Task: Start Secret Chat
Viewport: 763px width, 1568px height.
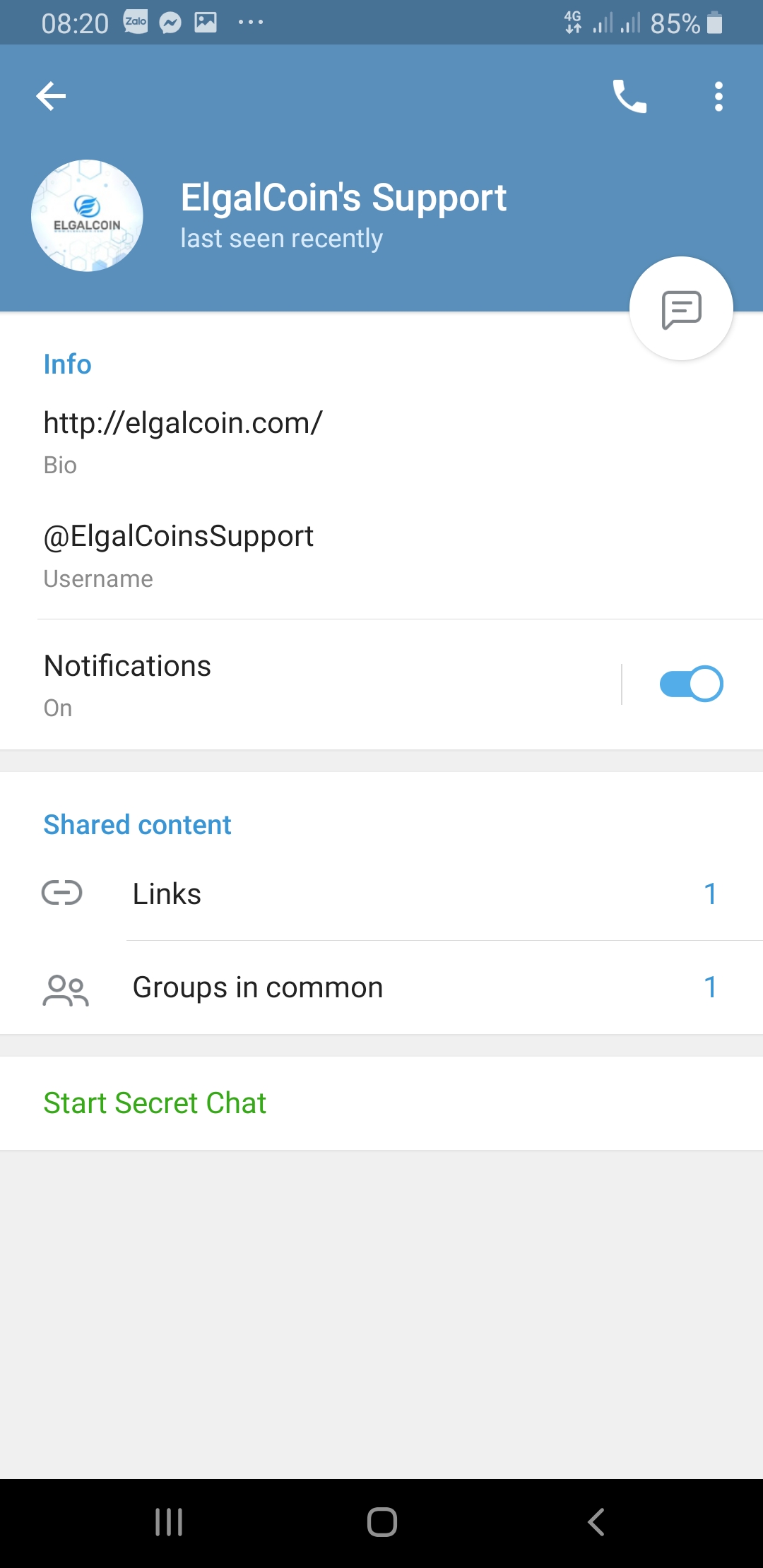Action: tap(155, 1103)
